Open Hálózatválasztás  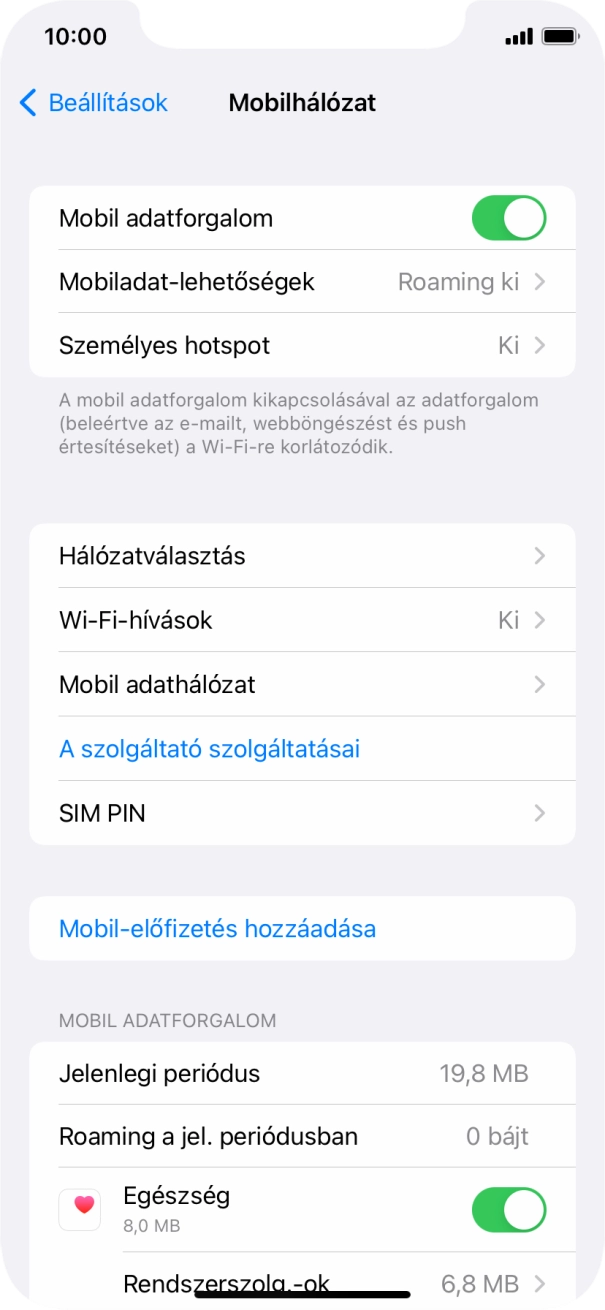coord(302,556)
